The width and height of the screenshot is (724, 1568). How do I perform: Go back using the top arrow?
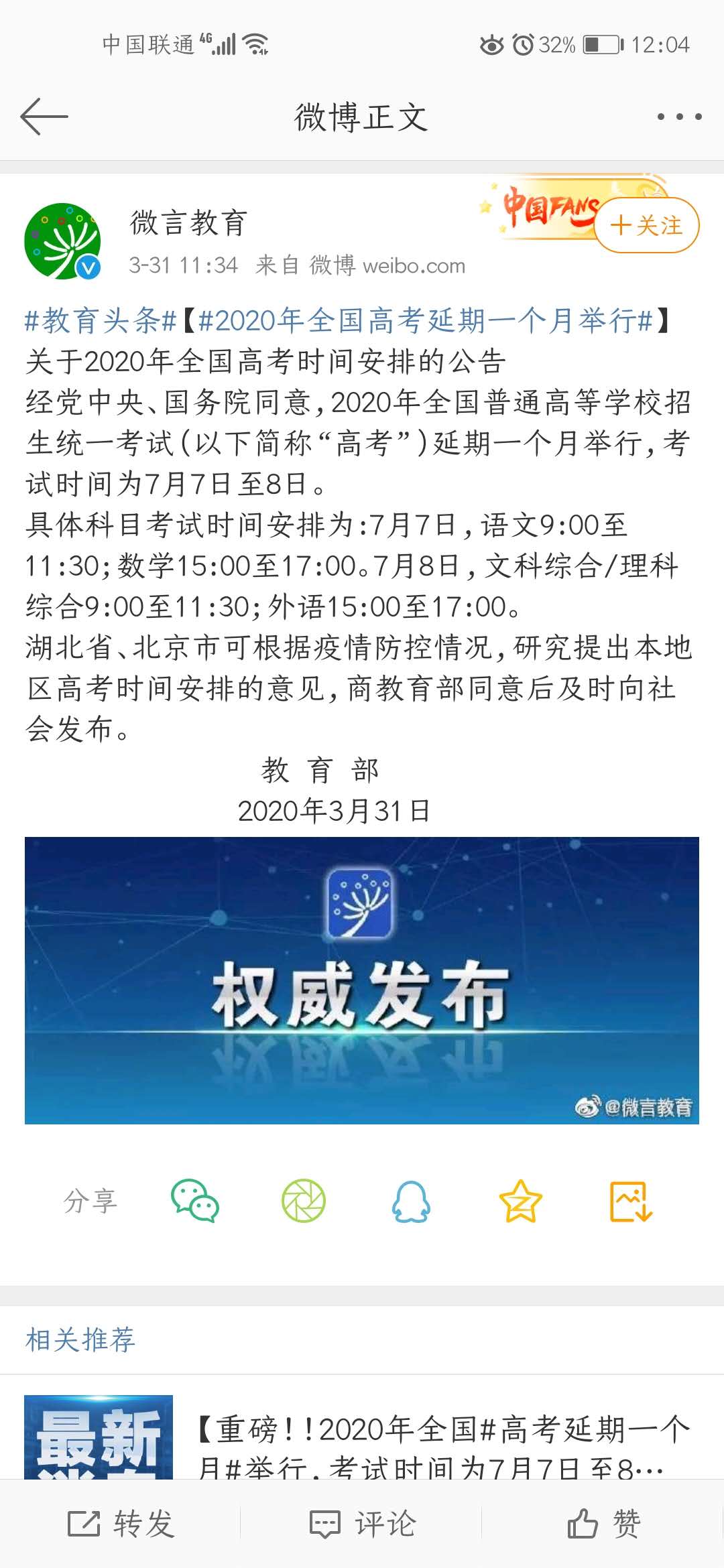(44, 117)
